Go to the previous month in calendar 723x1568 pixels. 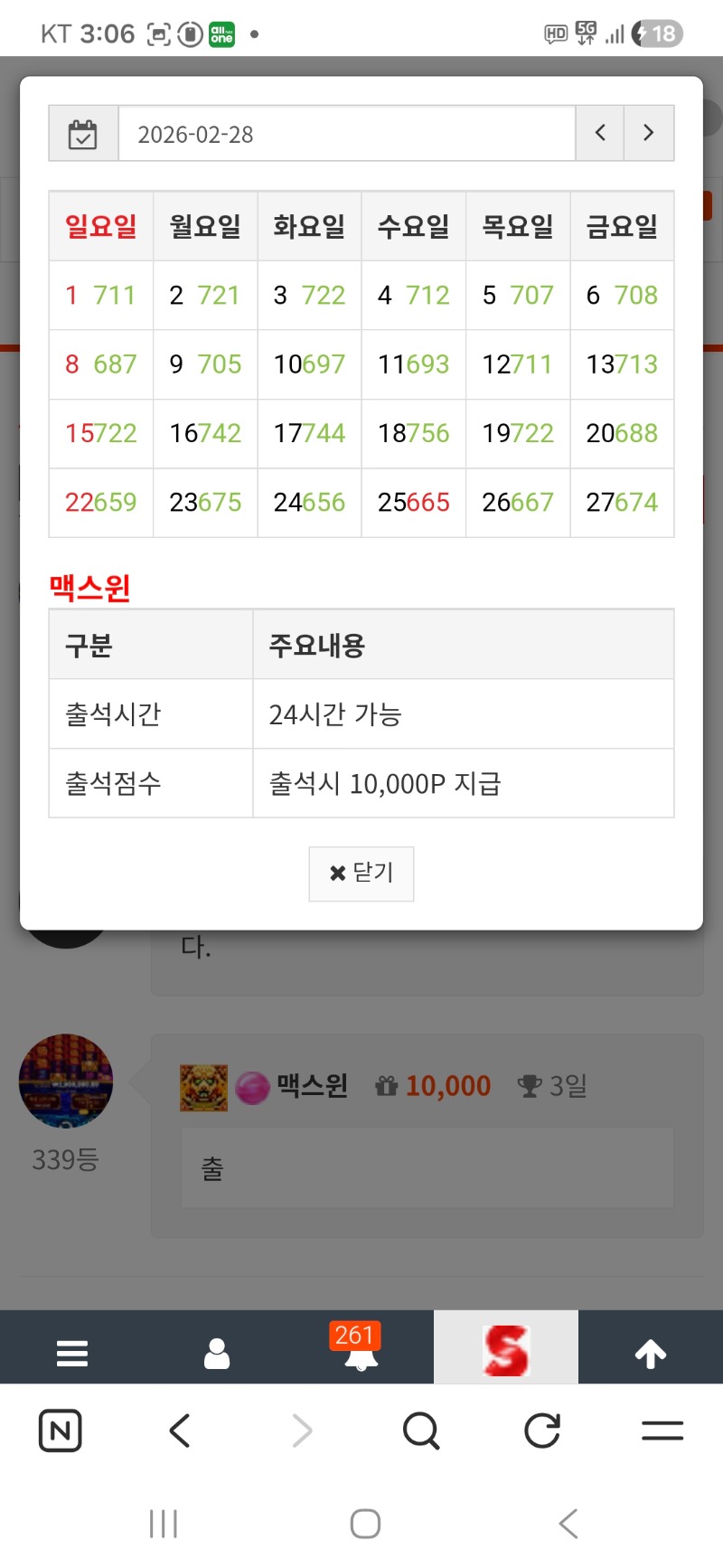600,133
